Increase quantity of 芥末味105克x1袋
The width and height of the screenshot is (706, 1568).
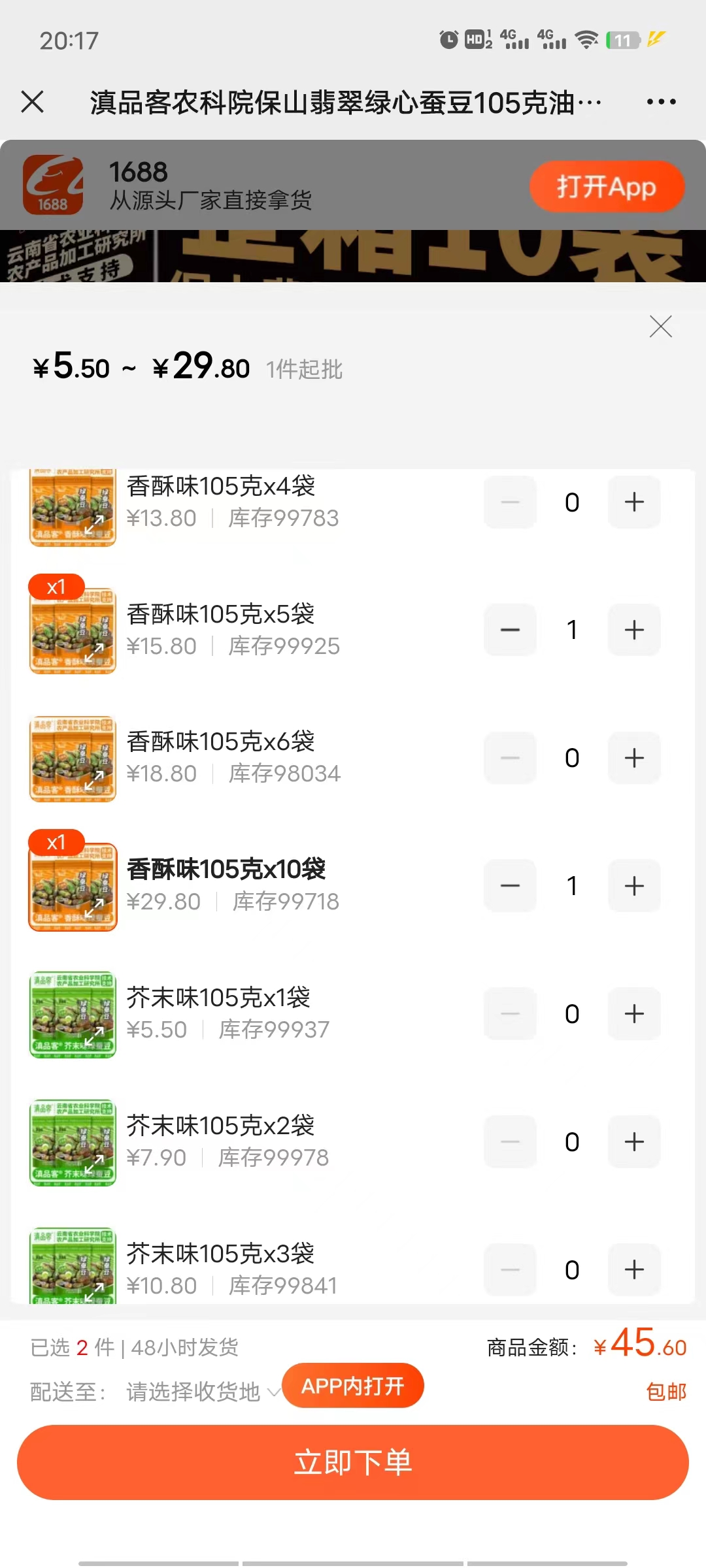tap(634, 1014)
